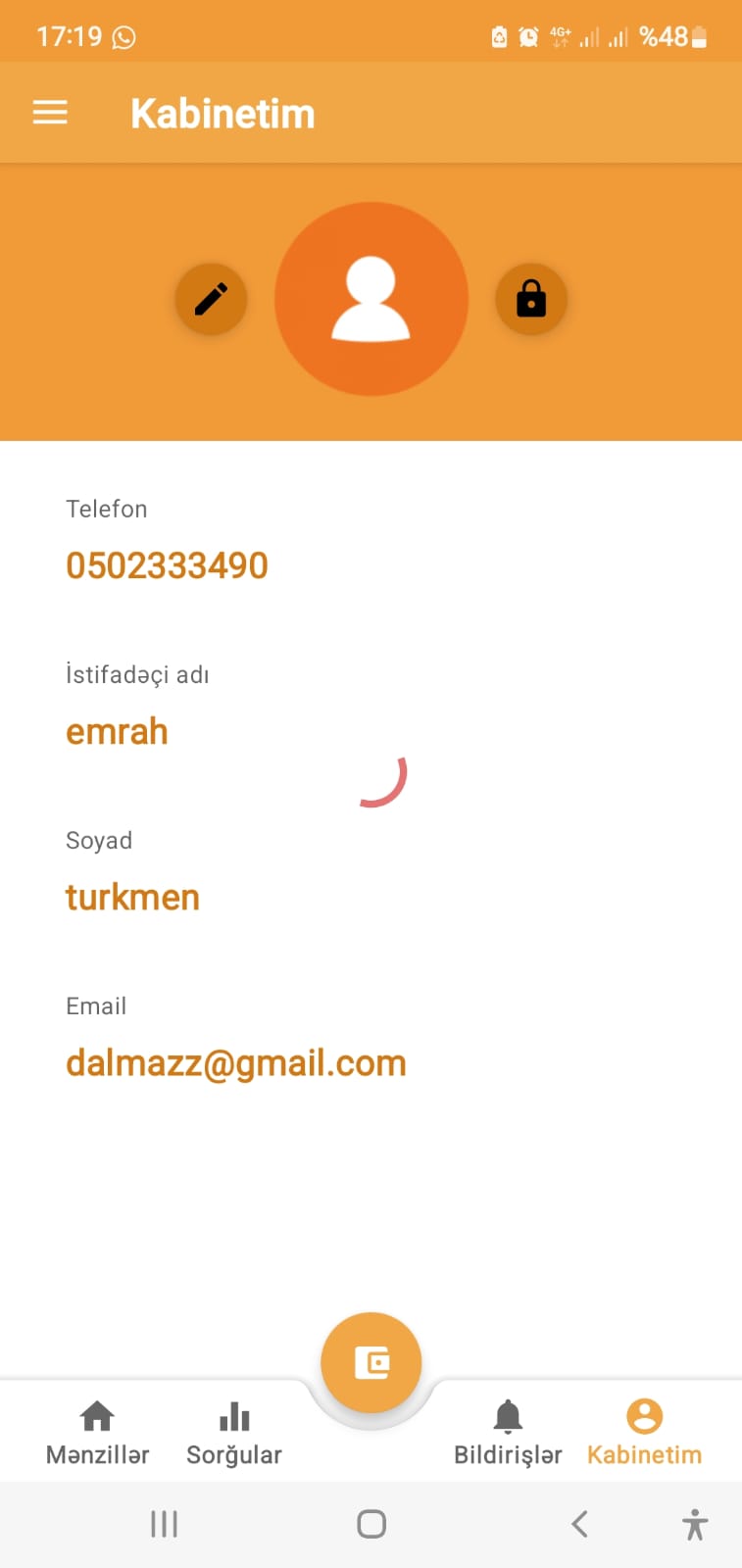Open the wallet floating action button
This screenshot has height=1568, width=742.
[371, 1362]
